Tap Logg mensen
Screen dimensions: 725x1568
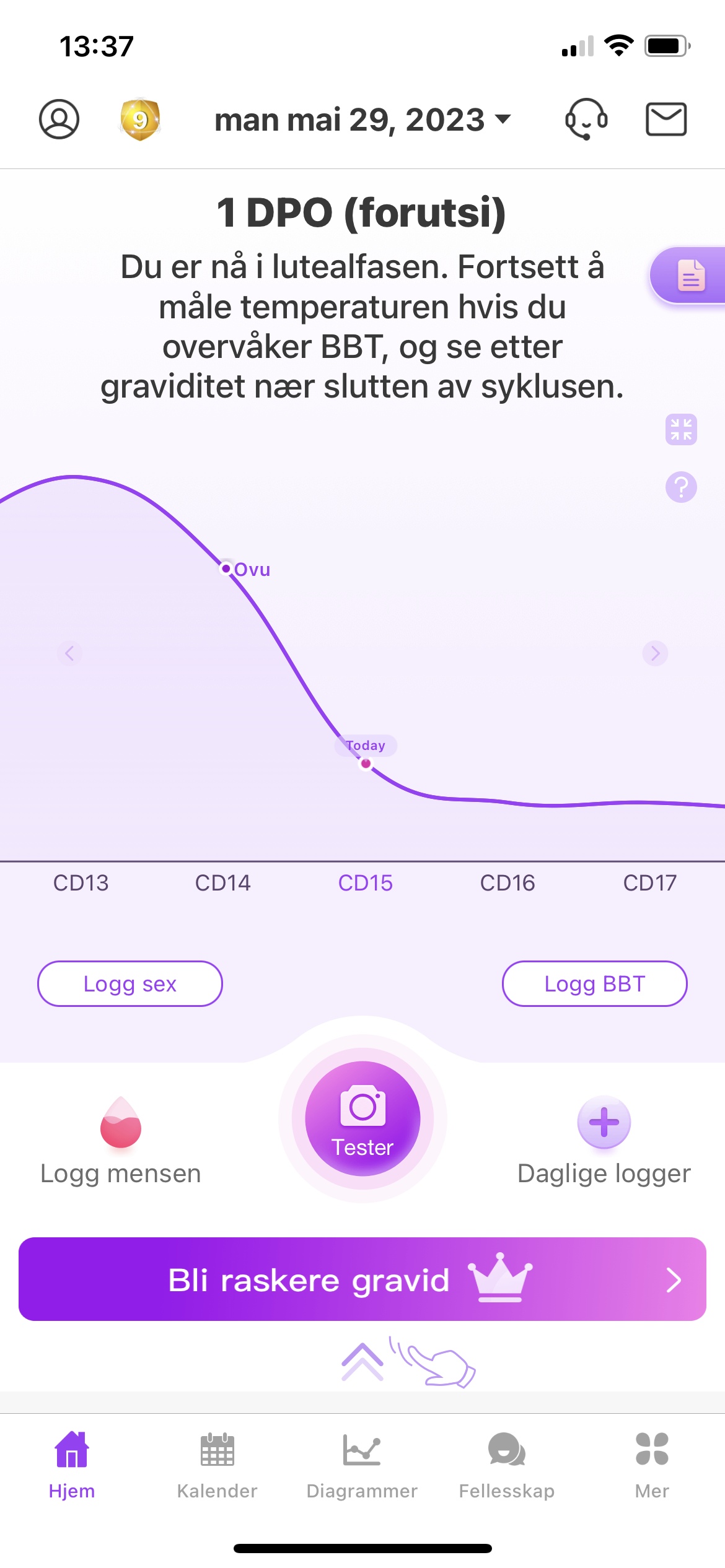[x=121, y=1140]
